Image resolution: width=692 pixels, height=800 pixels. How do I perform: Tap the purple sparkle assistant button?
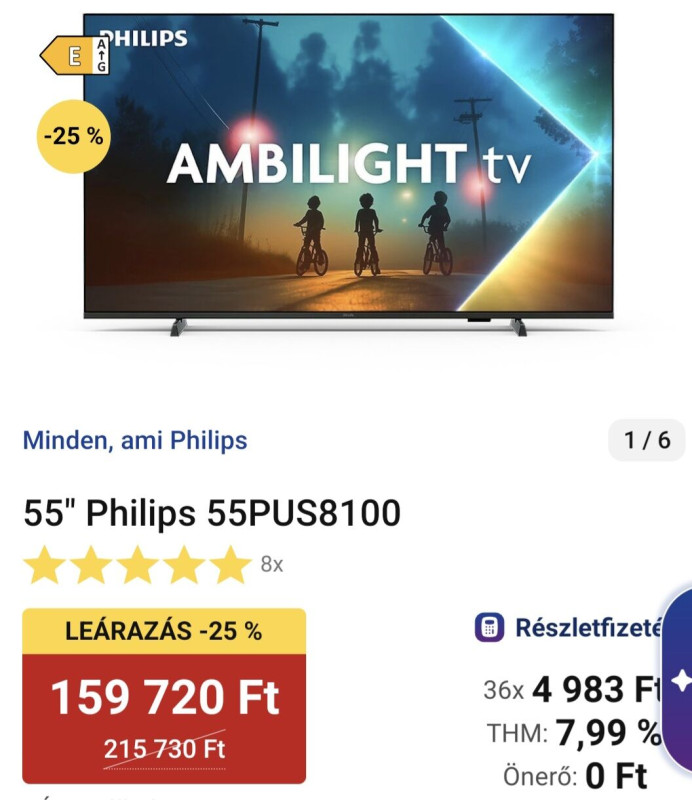tap(681, 680)
